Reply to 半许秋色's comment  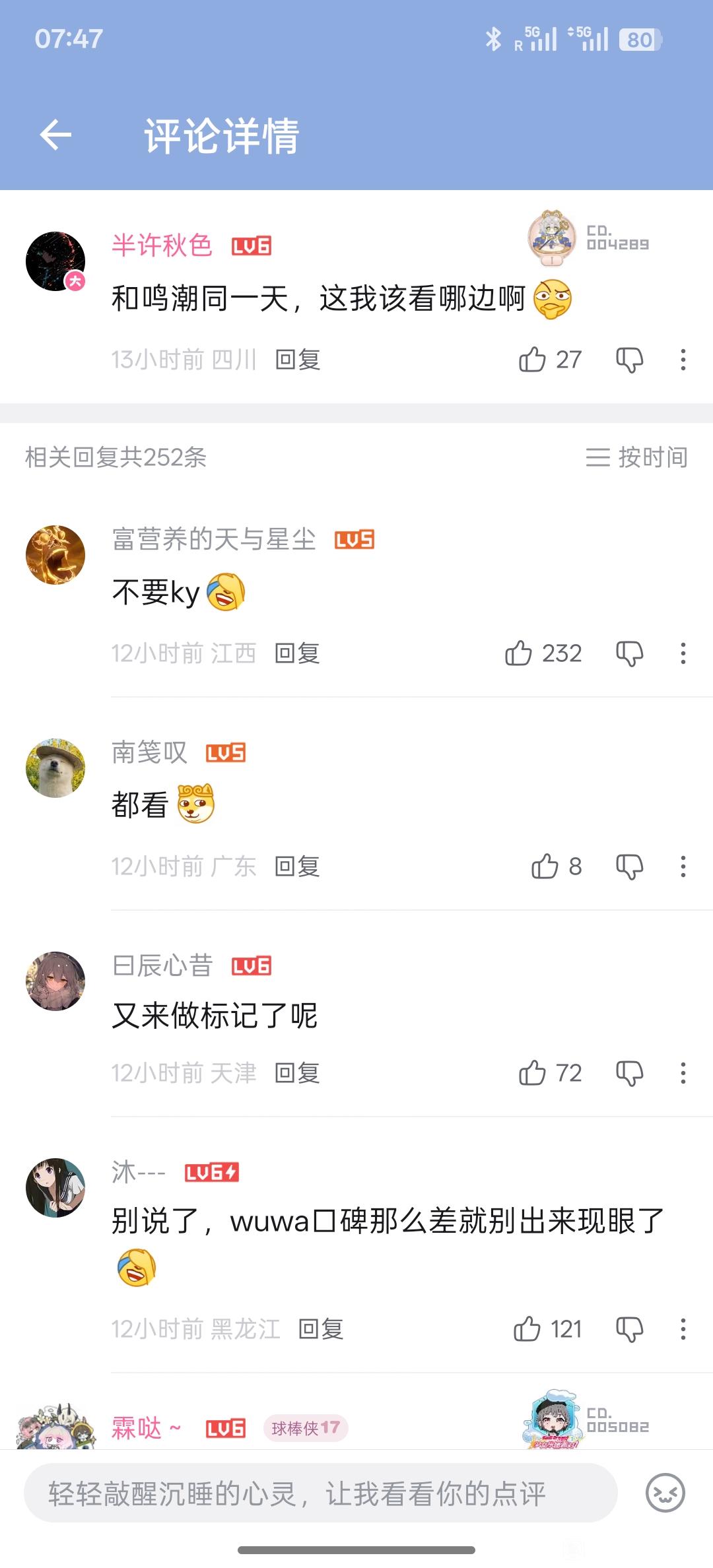point(298,360)
